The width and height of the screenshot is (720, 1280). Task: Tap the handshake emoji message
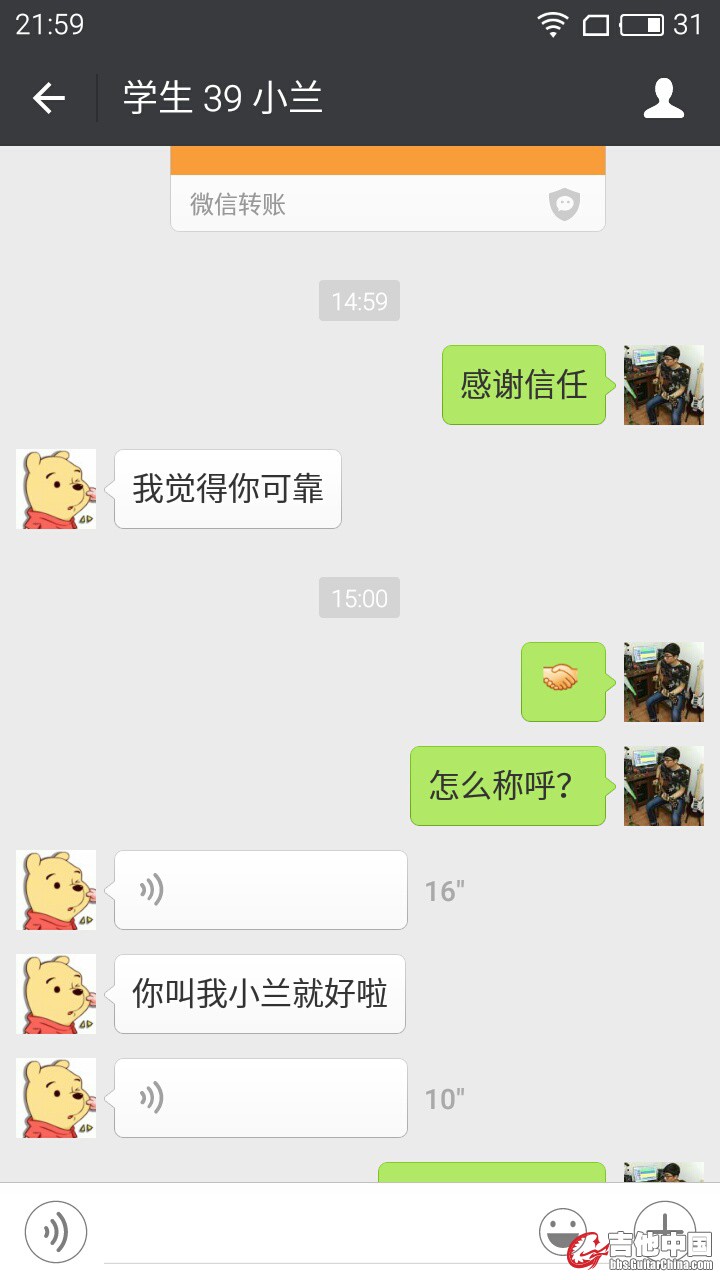[562, 682]
